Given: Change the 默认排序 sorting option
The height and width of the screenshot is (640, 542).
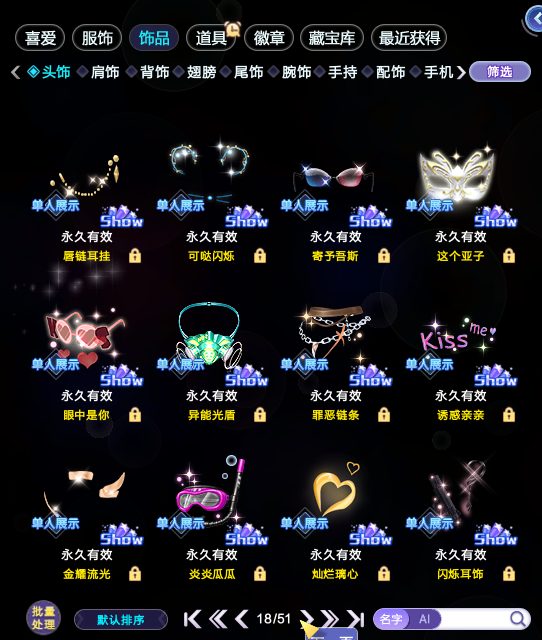Looking at the screenshot, I should point(121,620).
